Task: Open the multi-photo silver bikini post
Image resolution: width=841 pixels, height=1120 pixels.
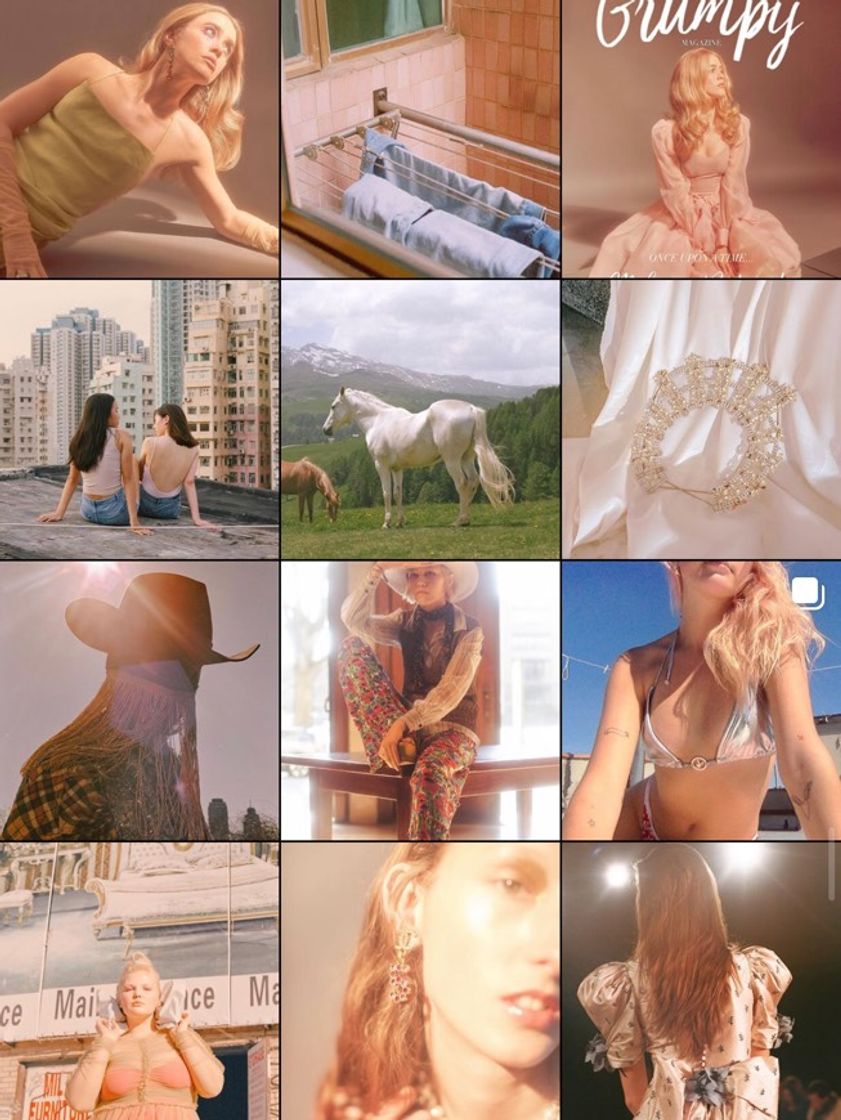Action: tap(701, 700)
